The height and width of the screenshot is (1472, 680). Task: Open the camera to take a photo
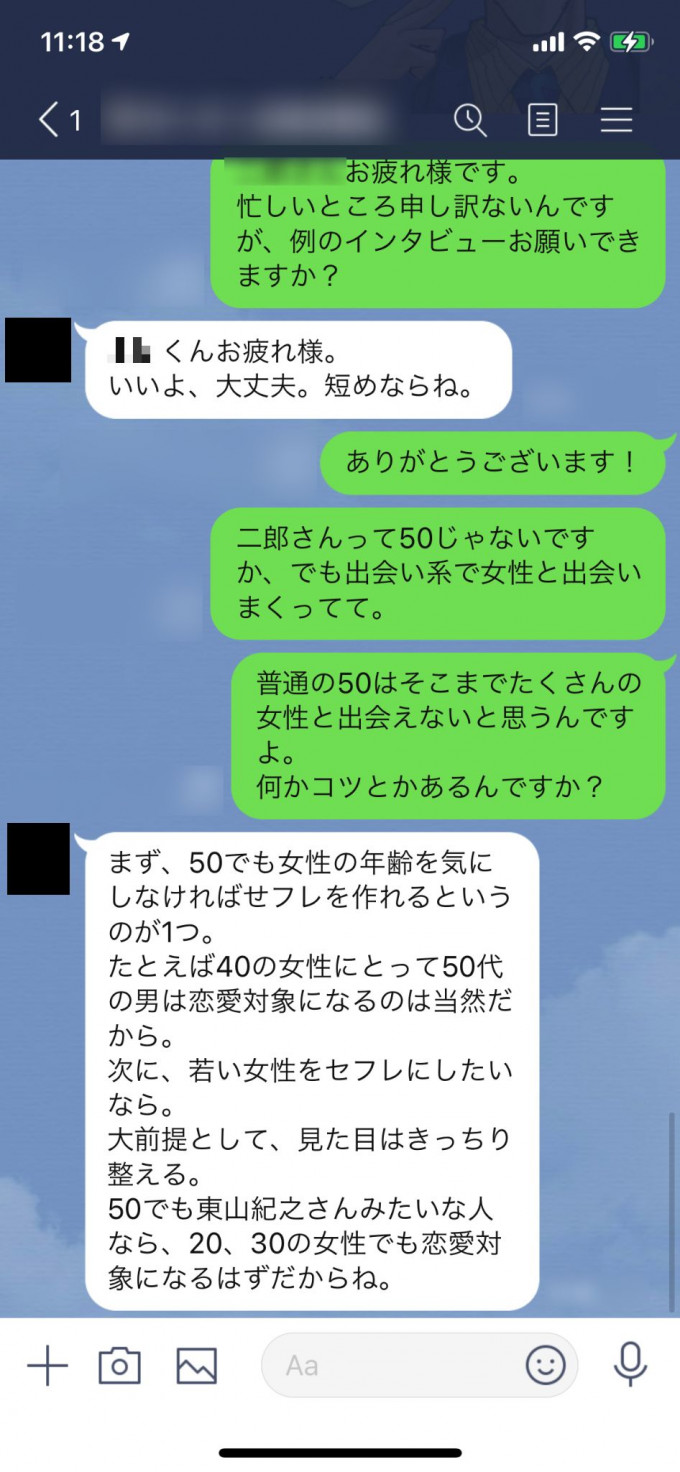pyautogui.click(x=119, y=1366)
